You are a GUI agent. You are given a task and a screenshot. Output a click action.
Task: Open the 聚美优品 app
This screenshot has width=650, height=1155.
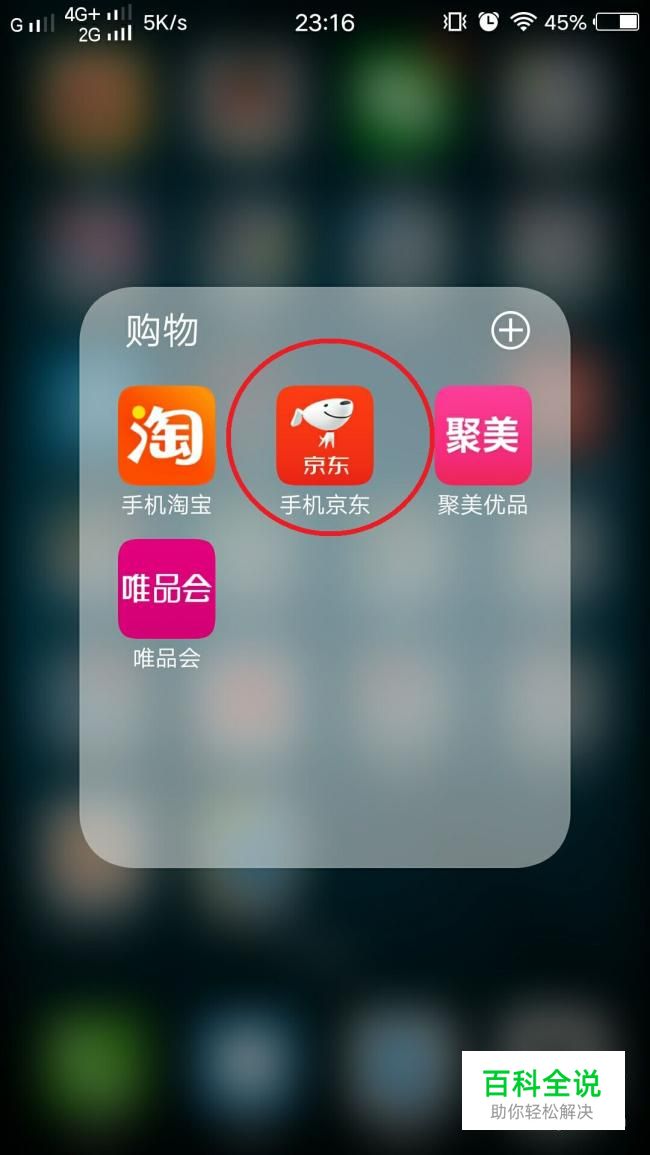coord(482,436)
